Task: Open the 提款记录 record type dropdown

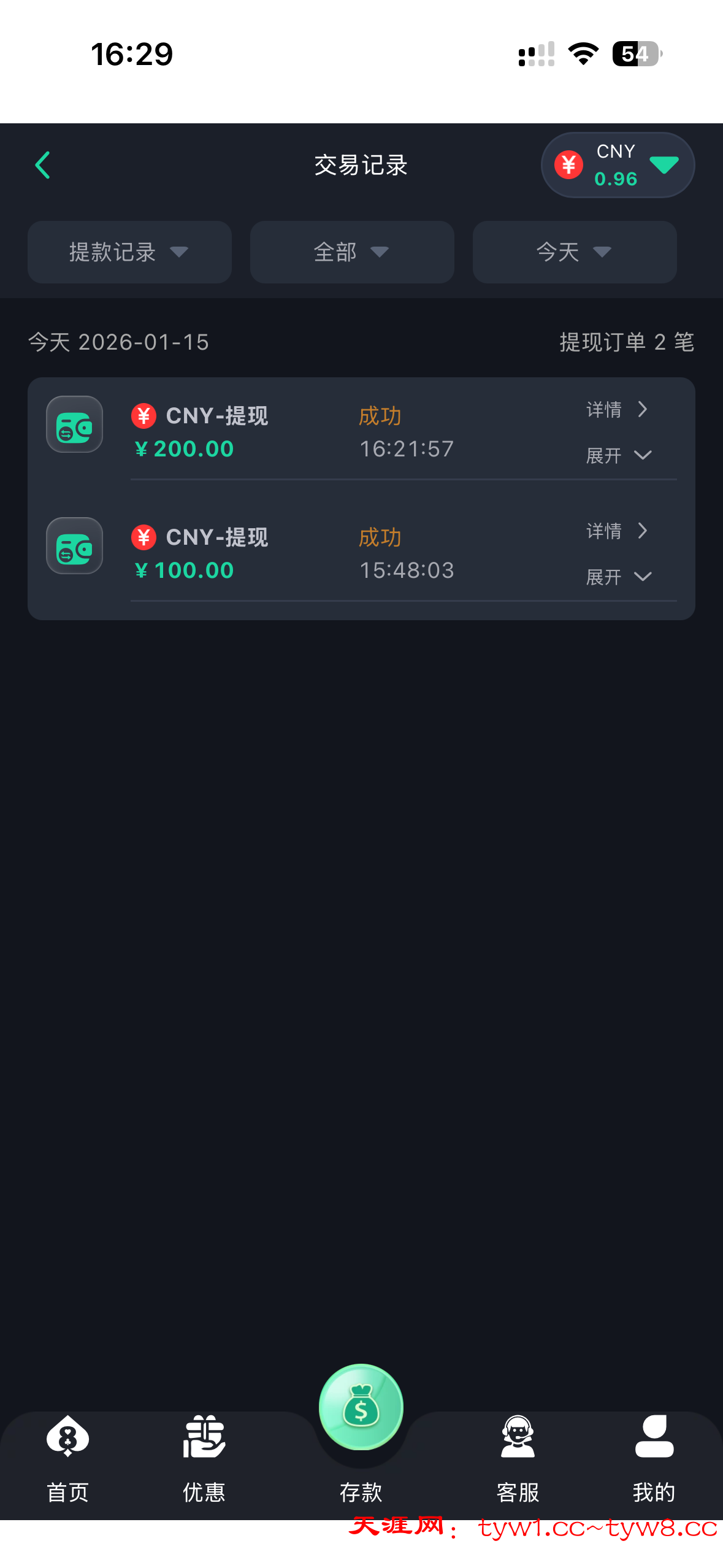Action: click(129, 252)
